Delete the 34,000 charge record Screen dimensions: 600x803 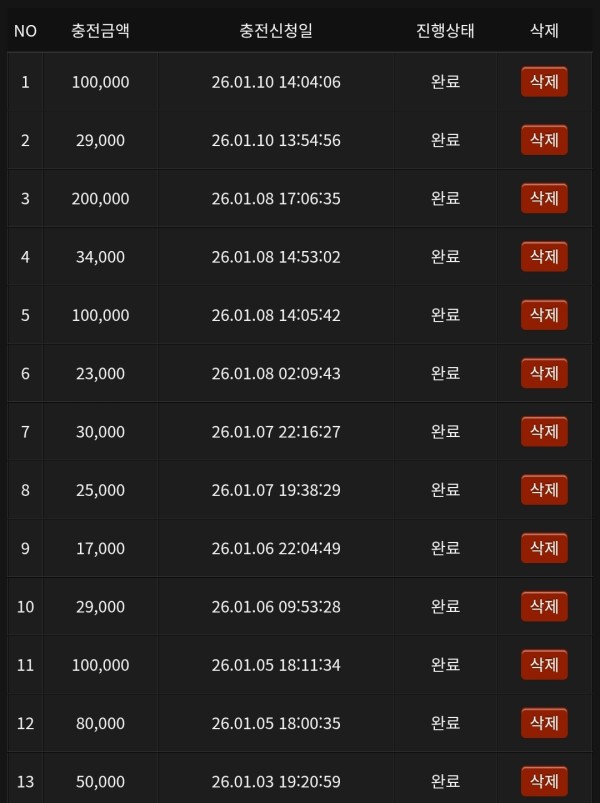(x=544, y=256)
